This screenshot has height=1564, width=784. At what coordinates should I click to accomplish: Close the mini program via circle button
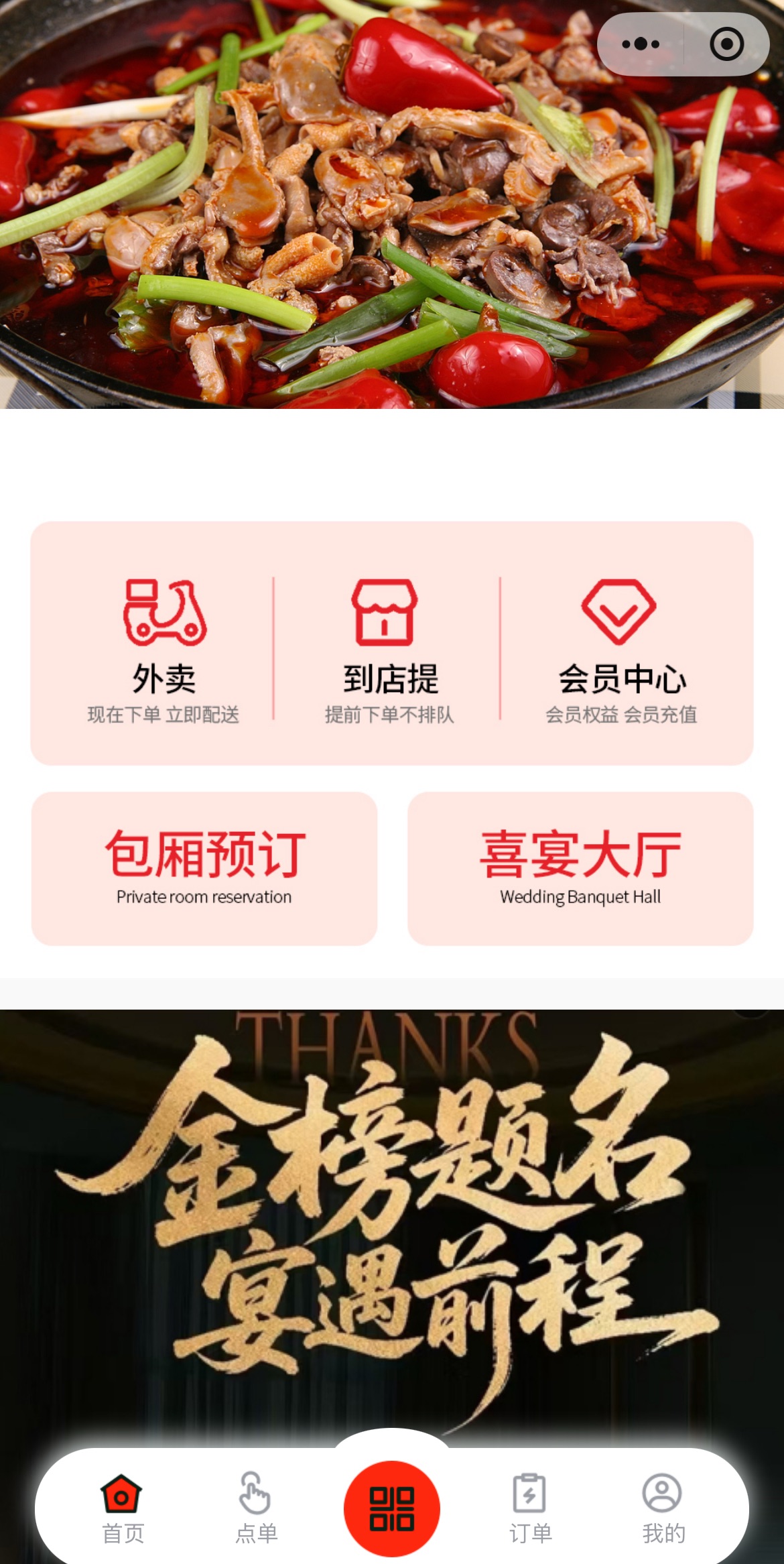pyautogui.click(x=726, y=44)
